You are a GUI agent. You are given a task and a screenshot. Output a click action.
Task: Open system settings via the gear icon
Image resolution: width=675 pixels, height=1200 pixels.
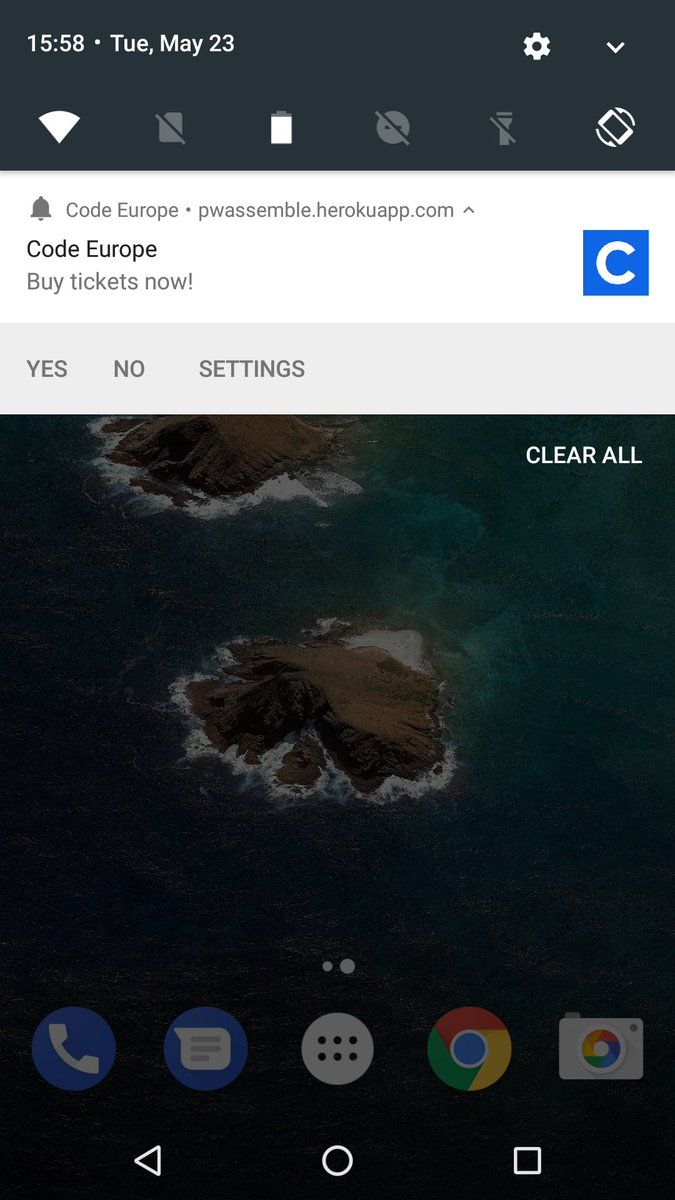537,46
